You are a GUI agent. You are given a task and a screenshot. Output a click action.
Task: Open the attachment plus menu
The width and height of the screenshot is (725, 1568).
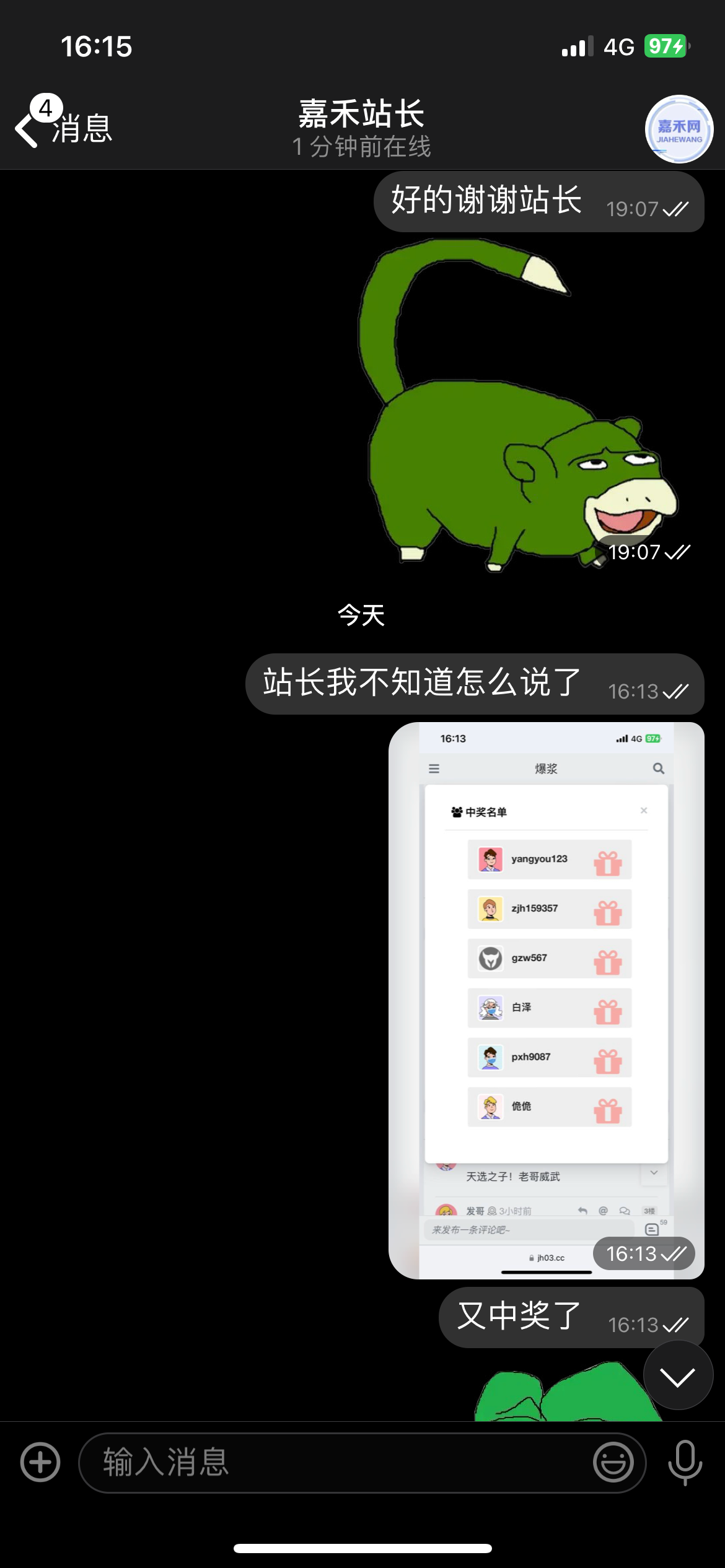tap(40, 1463)
